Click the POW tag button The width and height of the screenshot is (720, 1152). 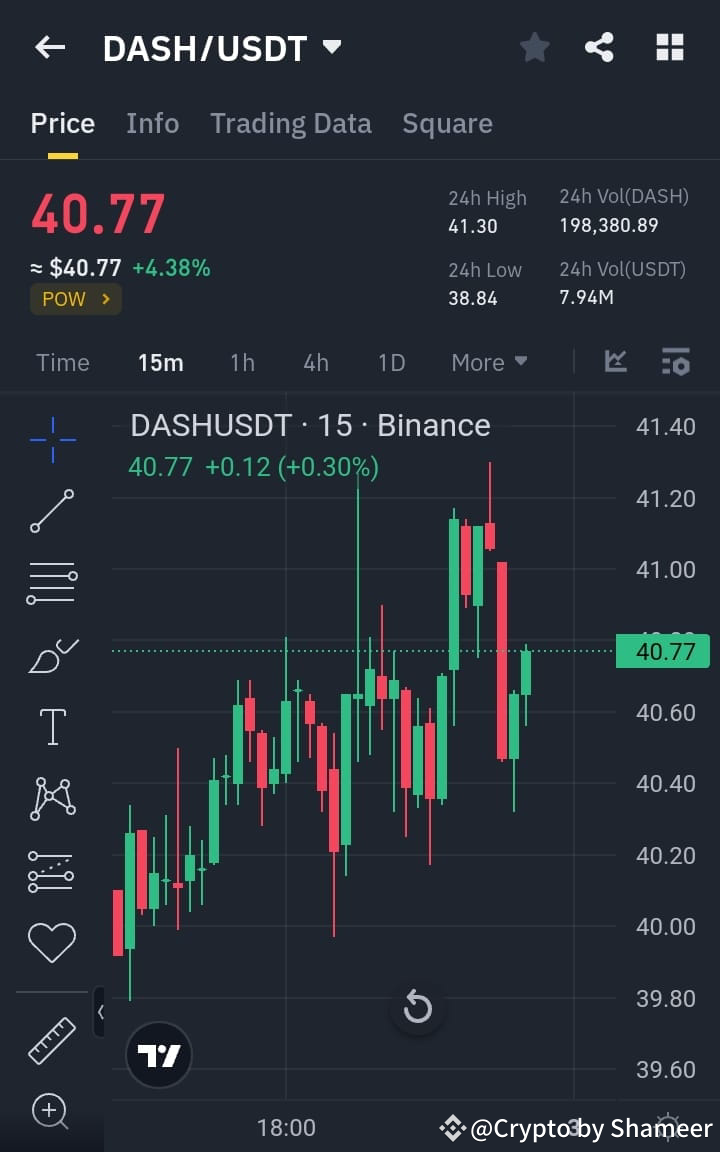pos(75,298)
